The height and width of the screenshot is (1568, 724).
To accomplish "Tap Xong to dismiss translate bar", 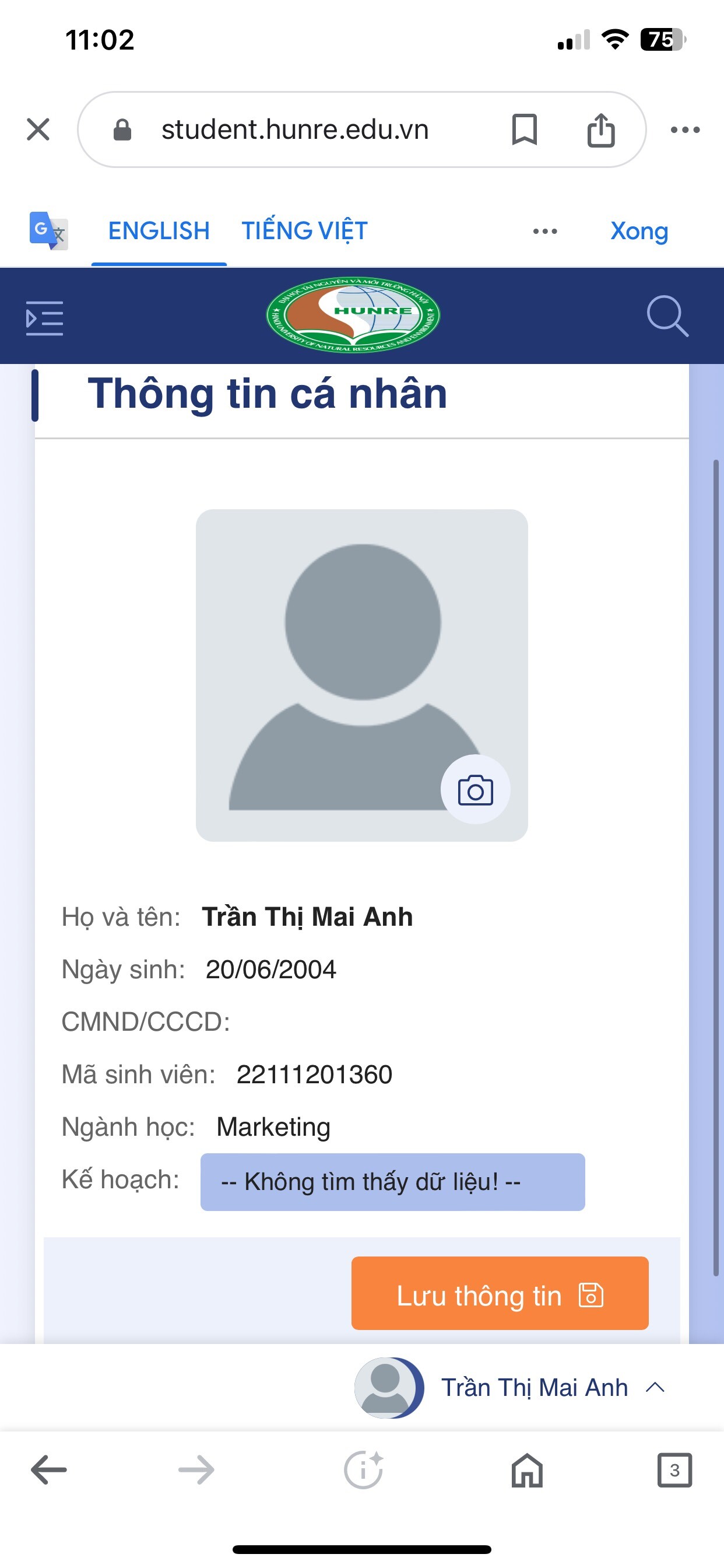I will (x=639, y=232).
